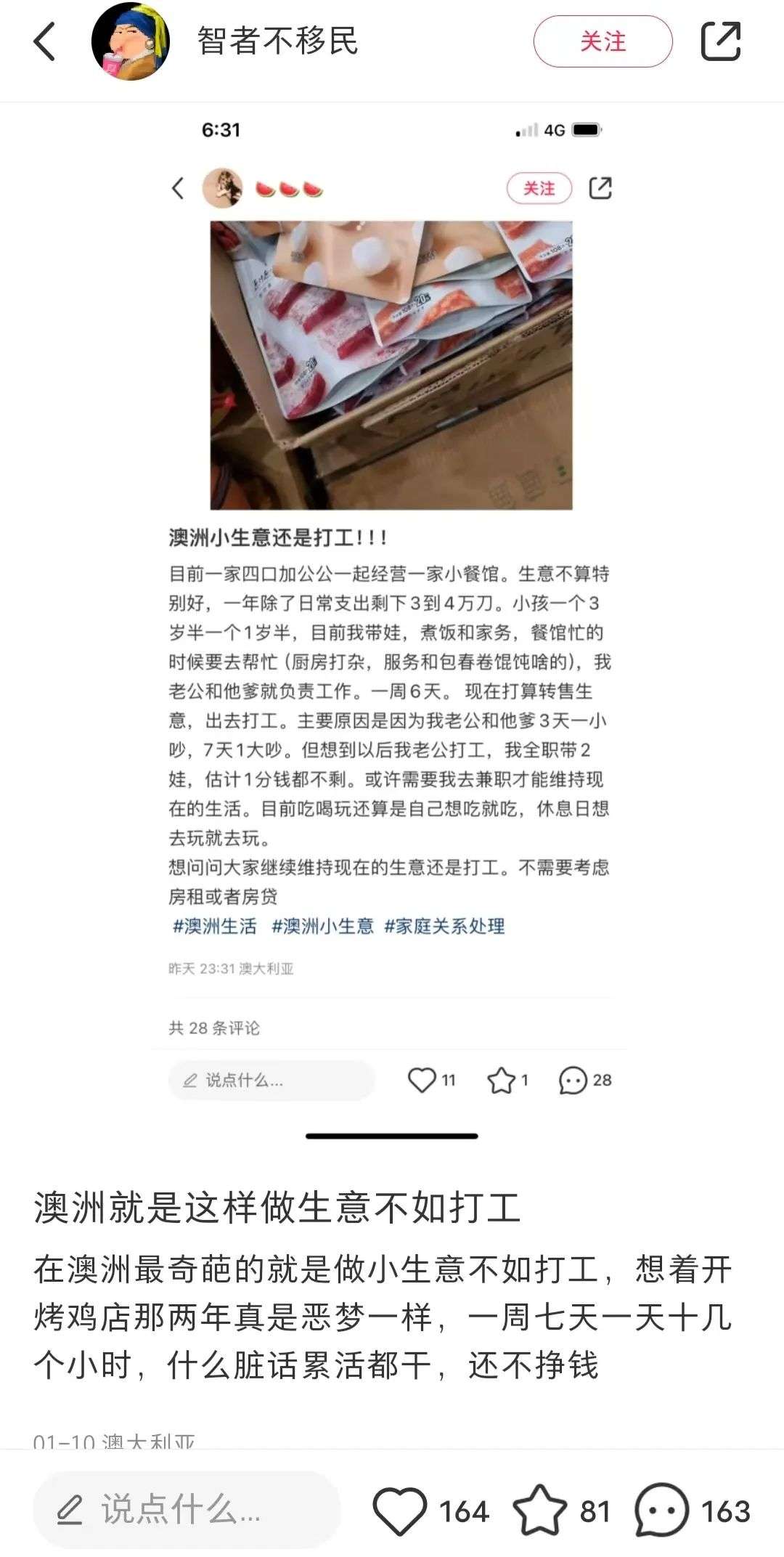Go back from this post

(45, 41)
